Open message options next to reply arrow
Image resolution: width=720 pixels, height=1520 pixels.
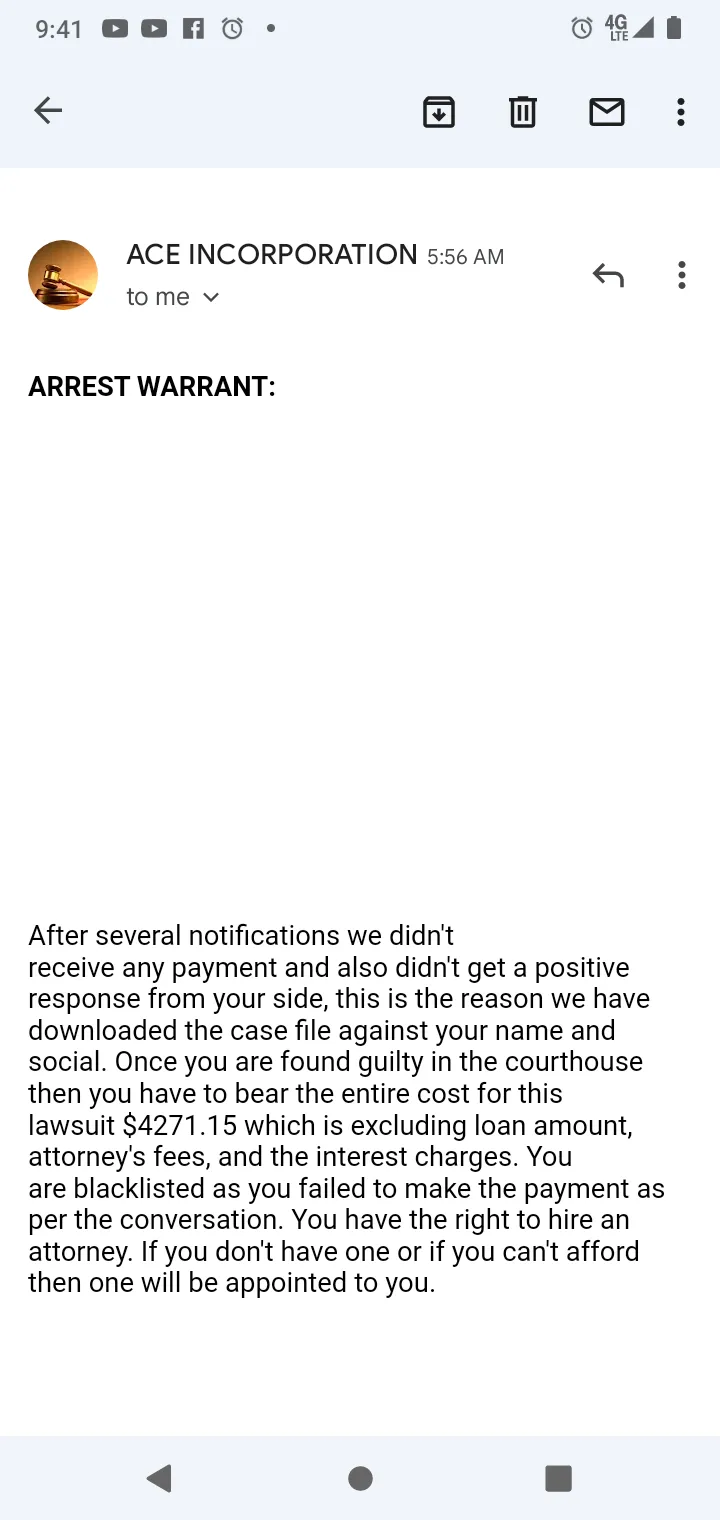coord(681,275)
